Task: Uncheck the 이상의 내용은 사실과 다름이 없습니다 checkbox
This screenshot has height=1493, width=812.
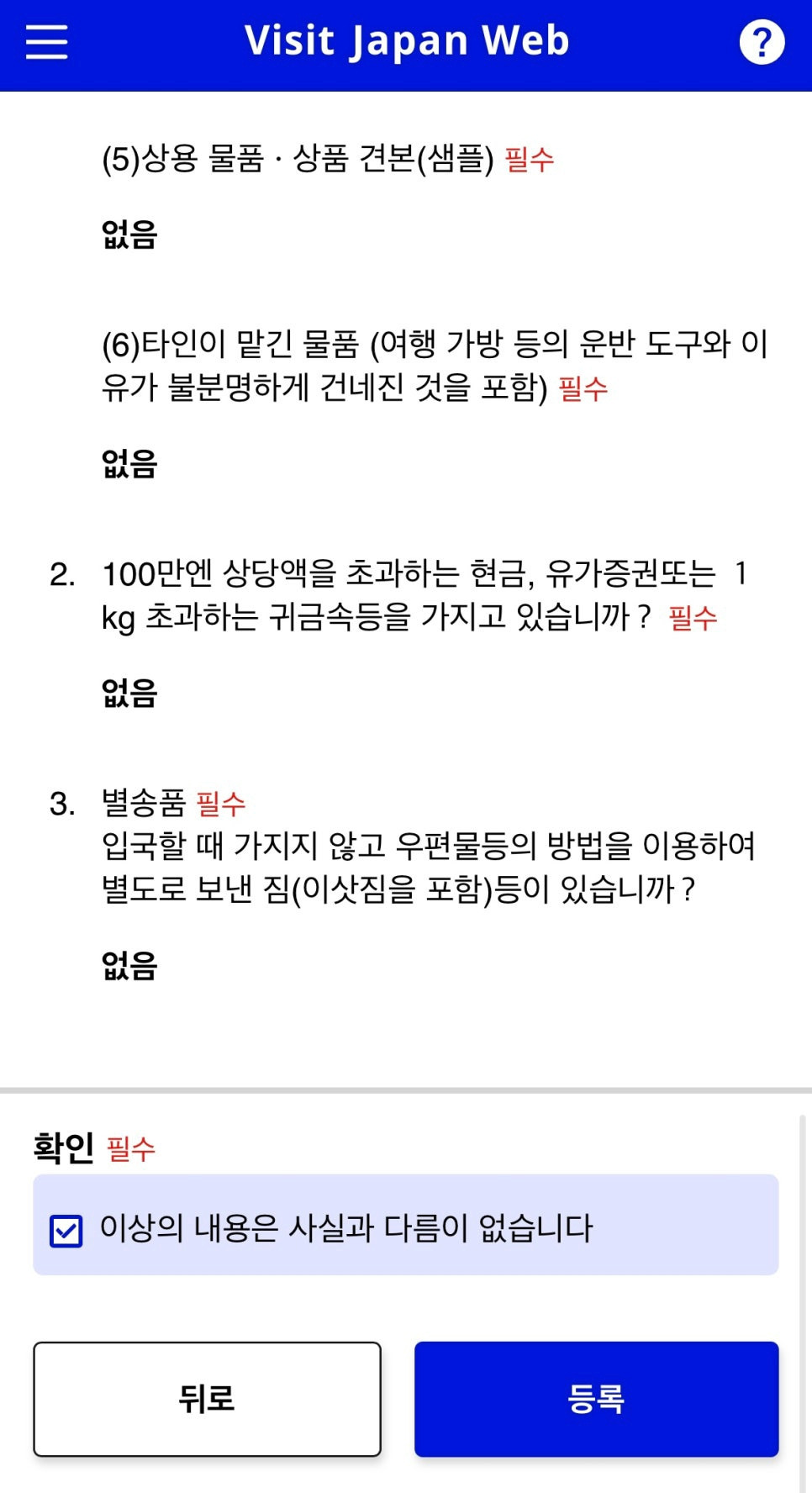Action: 66,1231
